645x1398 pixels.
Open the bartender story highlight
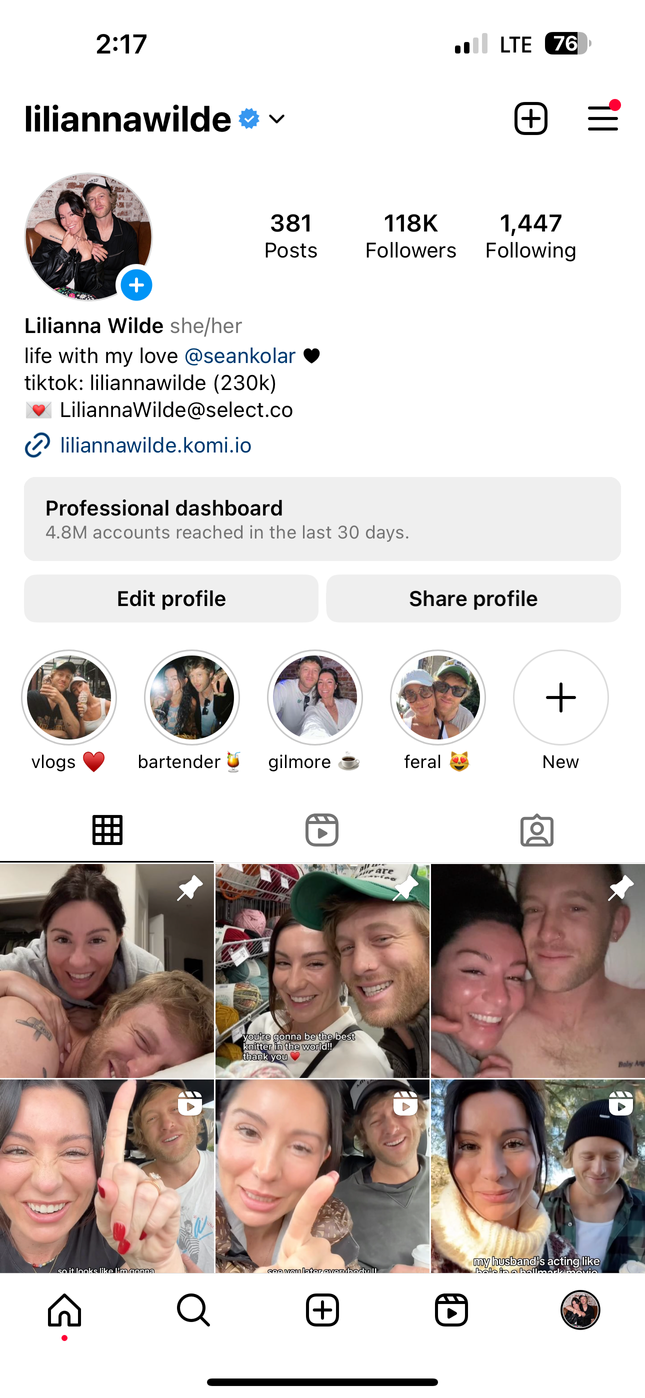pos(191,698)
